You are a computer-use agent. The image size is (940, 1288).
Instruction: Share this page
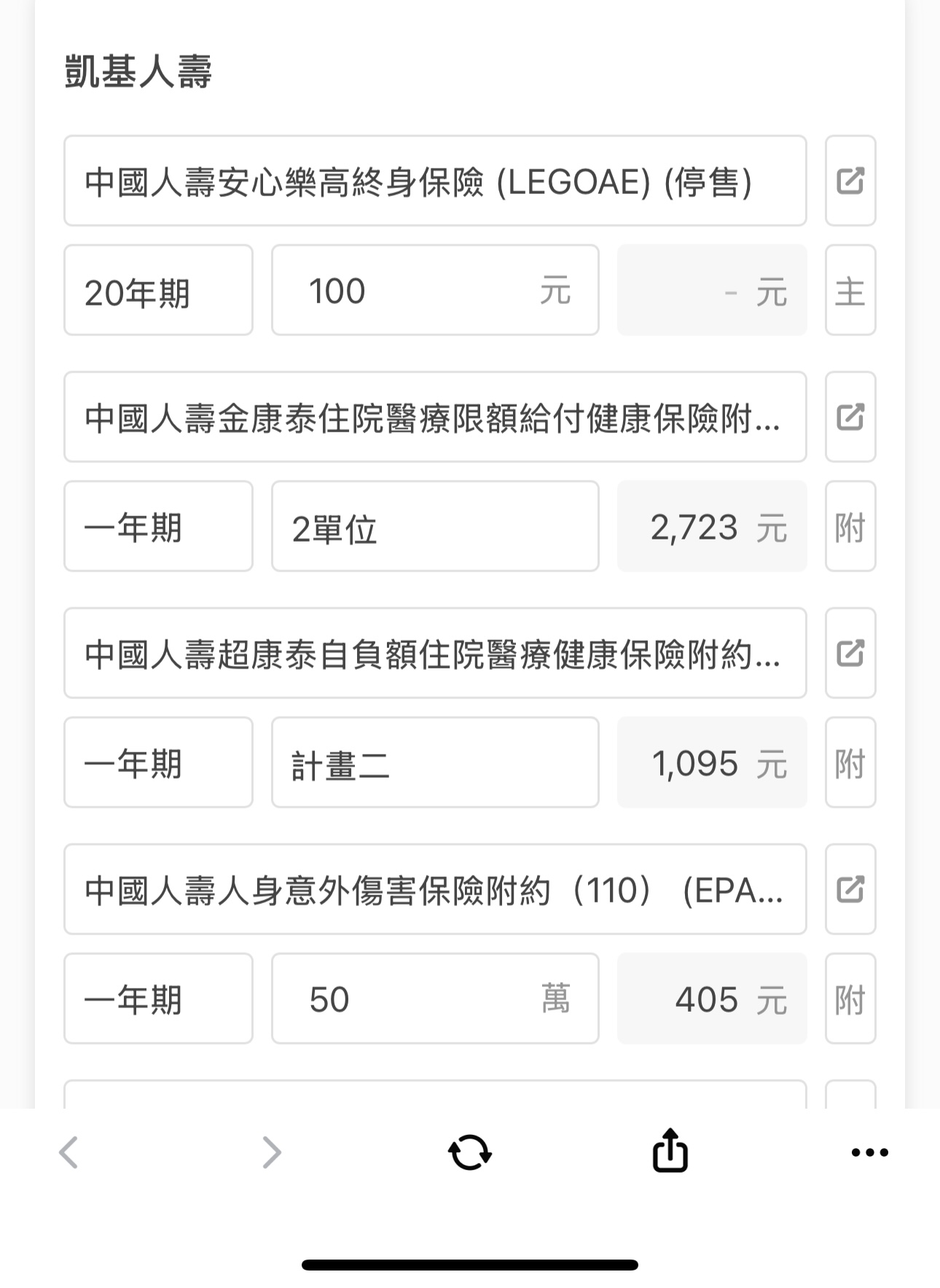[670, 1151]
